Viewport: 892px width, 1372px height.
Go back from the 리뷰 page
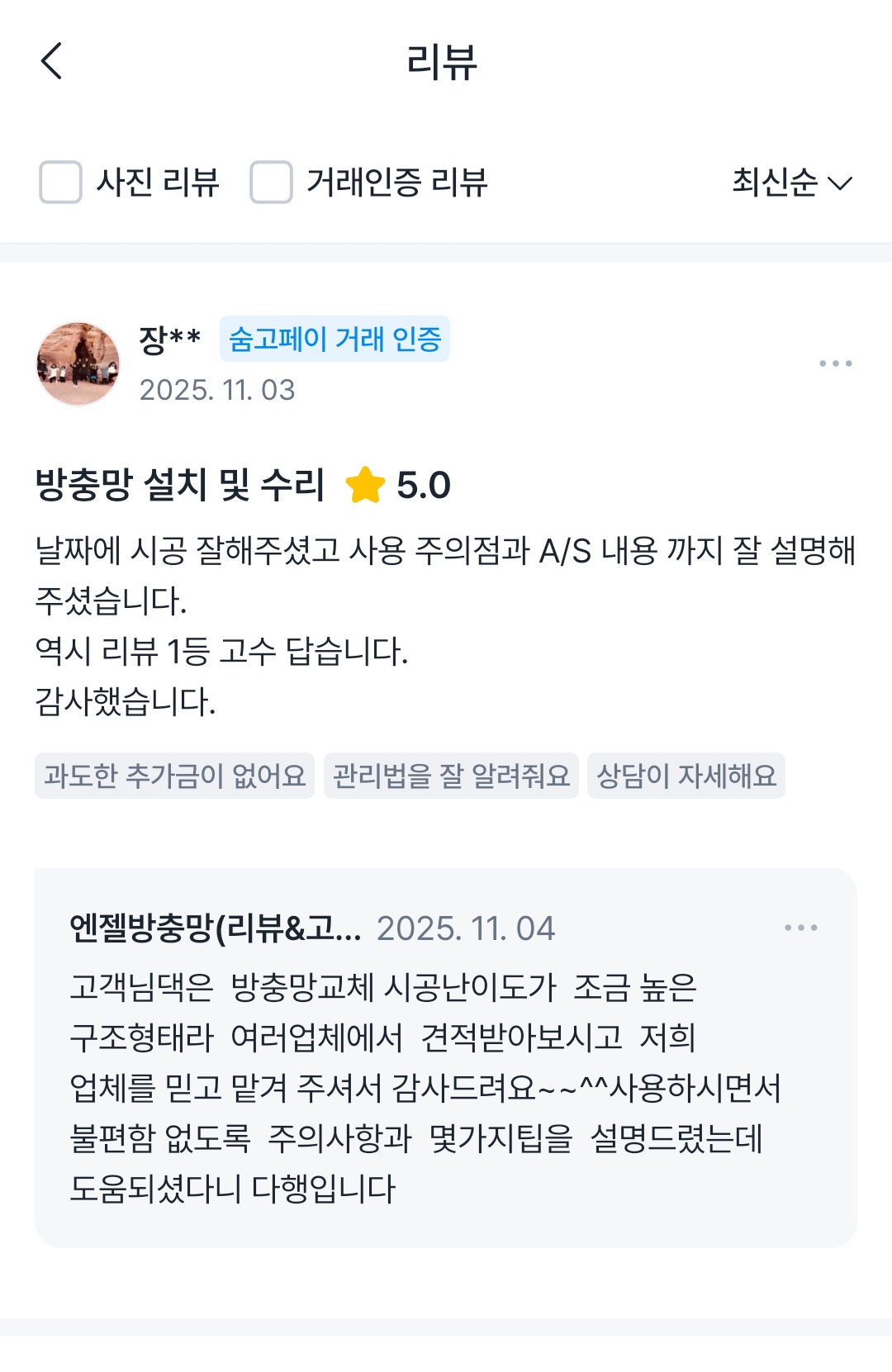[51, 61]
